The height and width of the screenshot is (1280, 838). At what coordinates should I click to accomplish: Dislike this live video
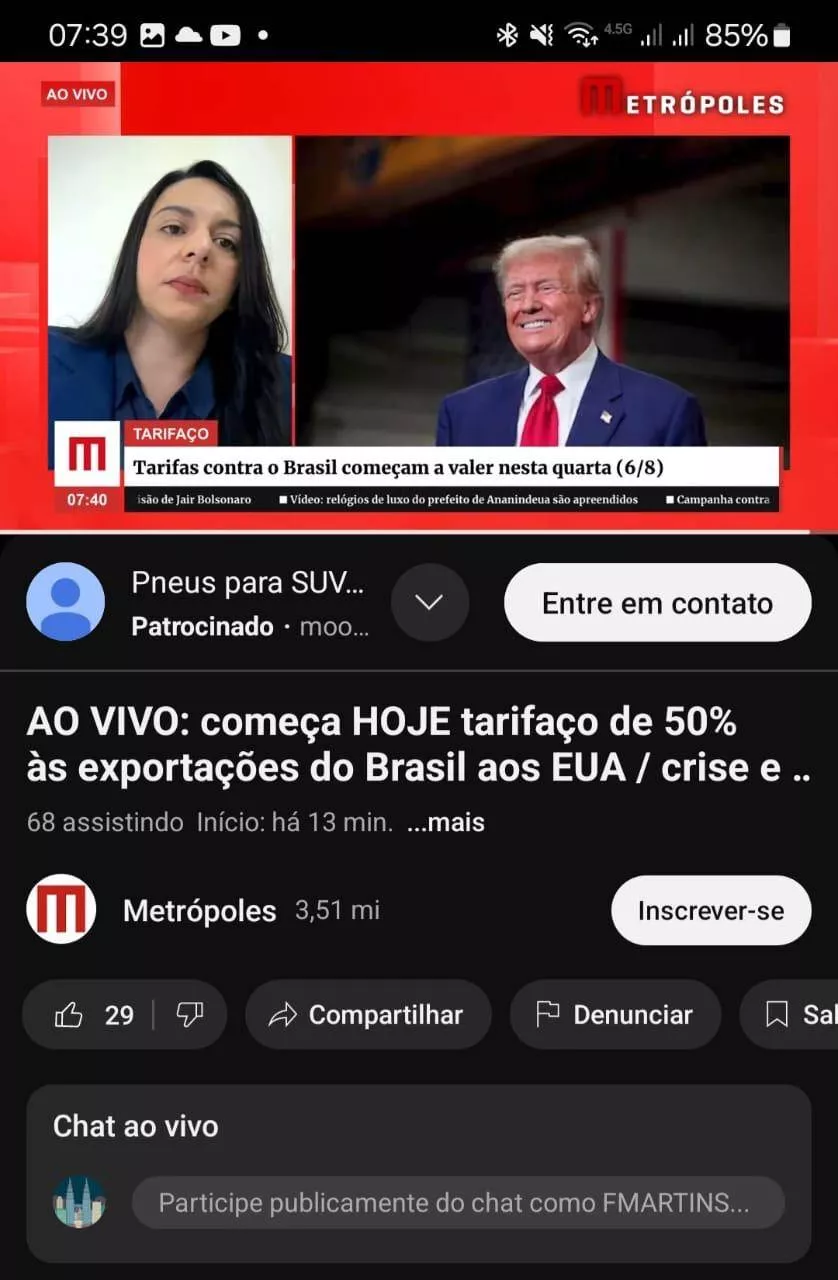[x=190, y=1015]
